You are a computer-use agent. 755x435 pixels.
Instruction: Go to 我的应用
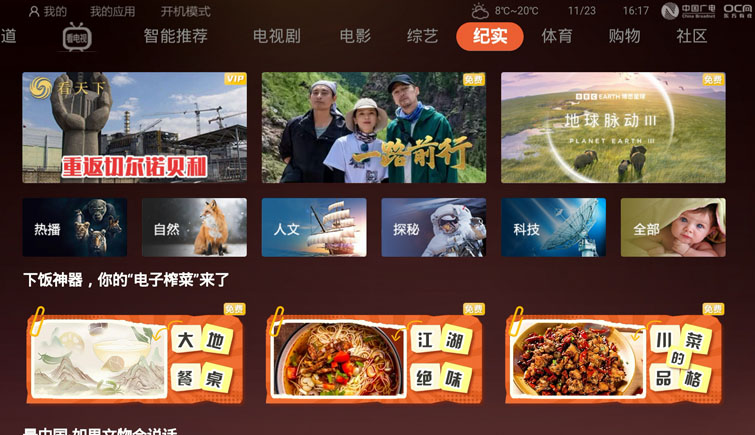click(x=112, y=11)
